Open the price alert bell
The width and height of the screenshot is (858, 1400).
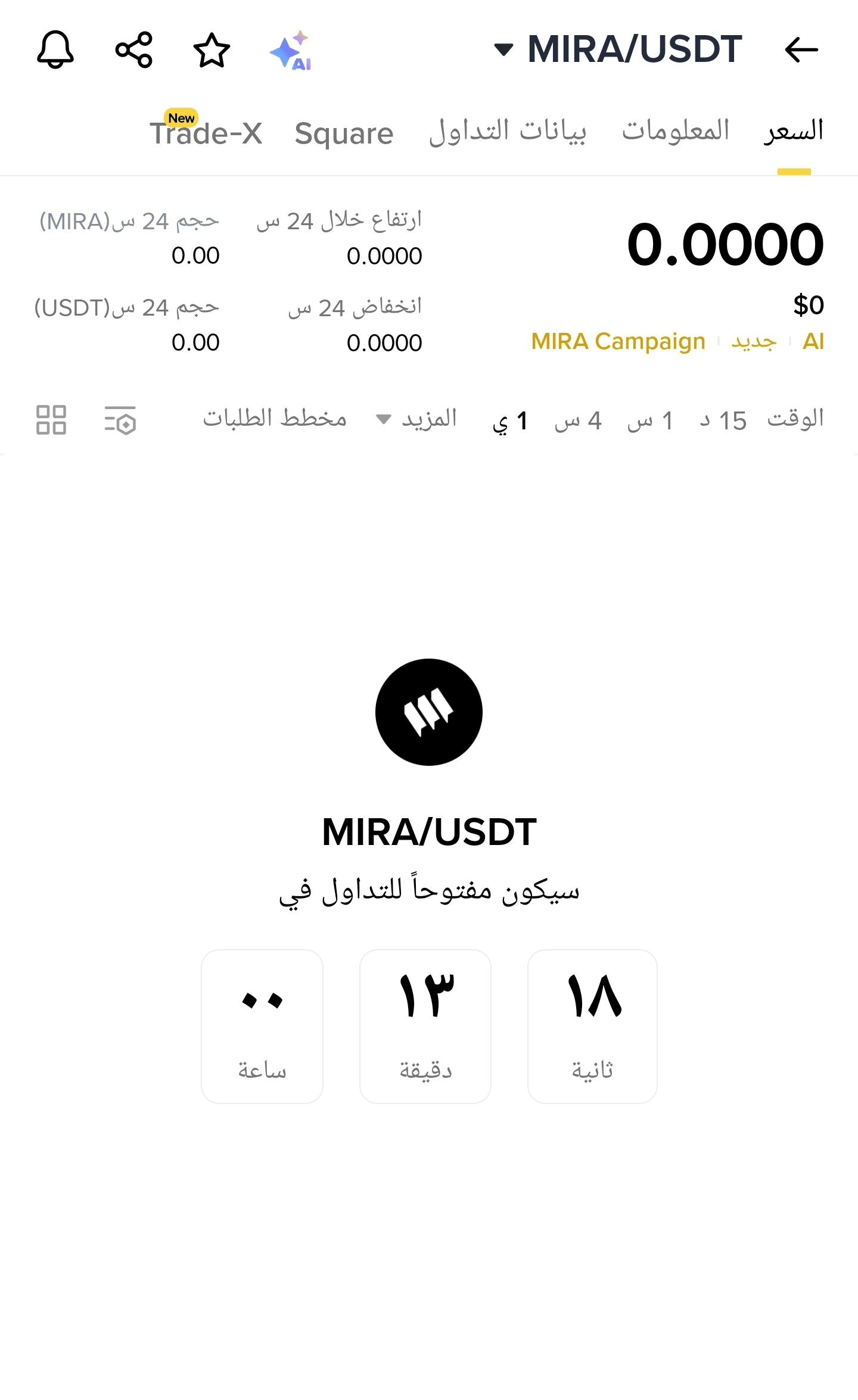(x=55, y=49)
